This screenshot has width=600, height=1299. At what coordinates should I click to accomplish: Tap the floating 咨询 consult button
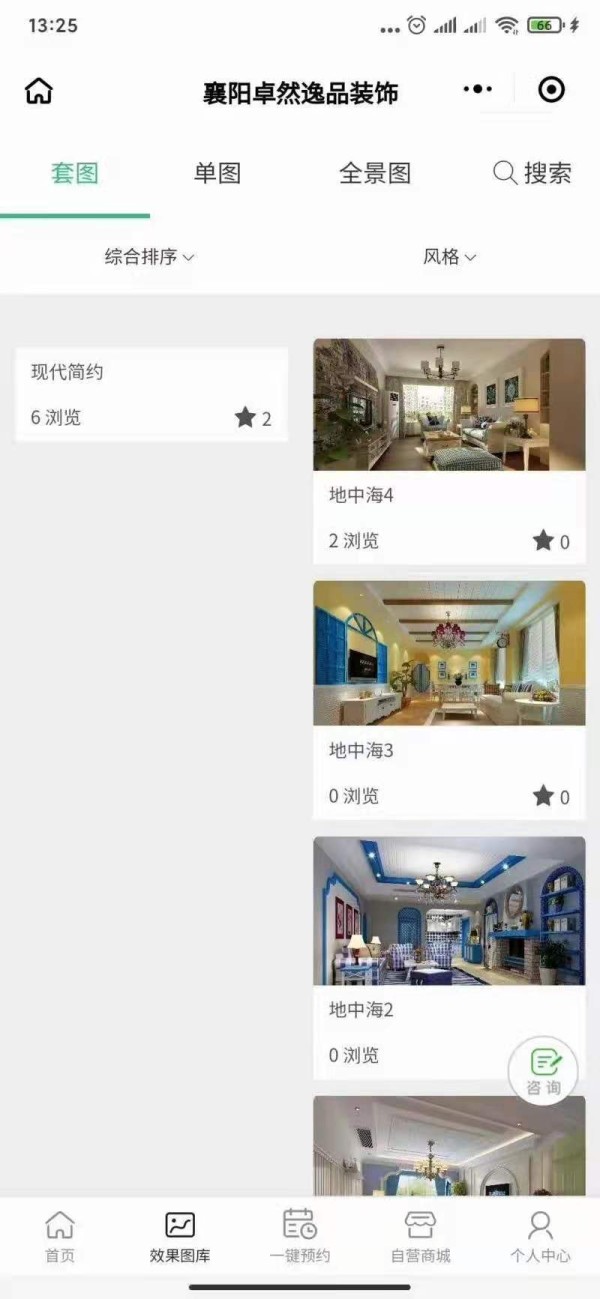point(543,1070)
